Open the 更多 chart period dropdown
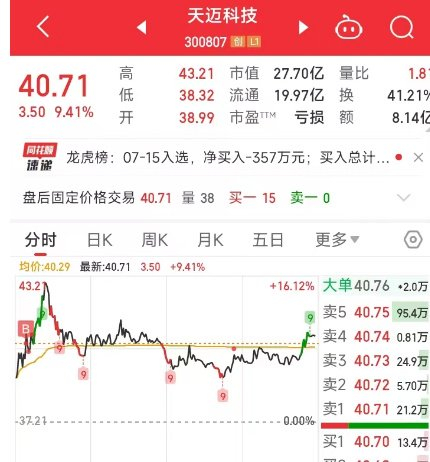The image size is (430, 462). point(337,240)
